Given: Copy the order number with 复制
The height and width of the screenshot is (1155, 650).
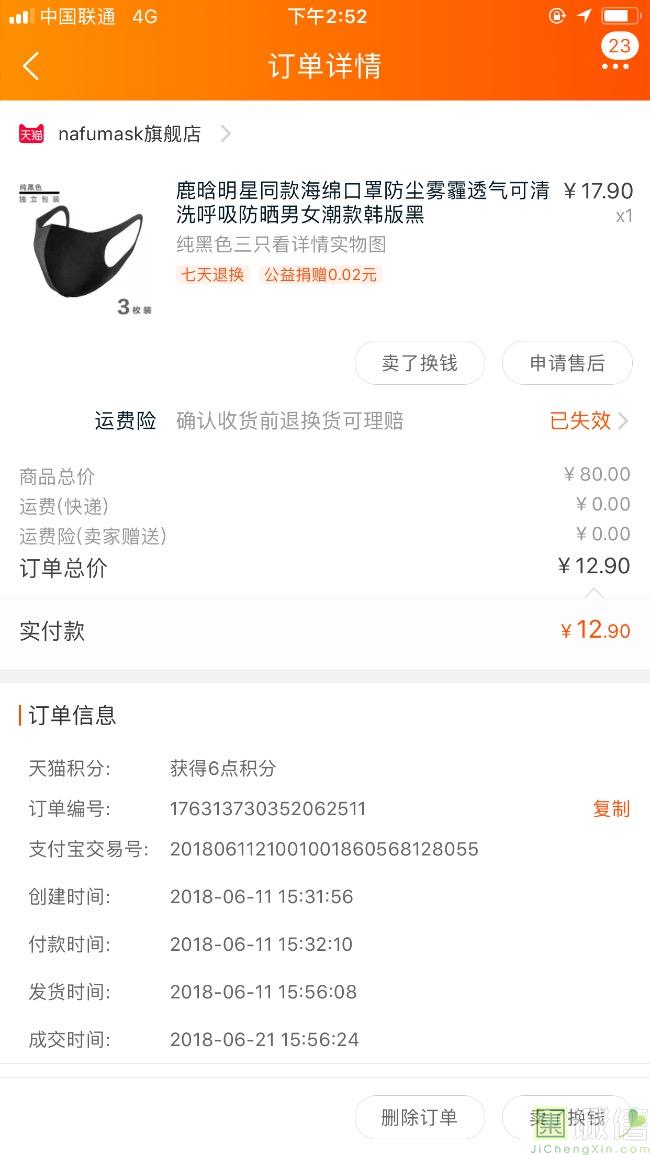Looking at the screenshot, I should pyautogui.click(x=611, y=809).
